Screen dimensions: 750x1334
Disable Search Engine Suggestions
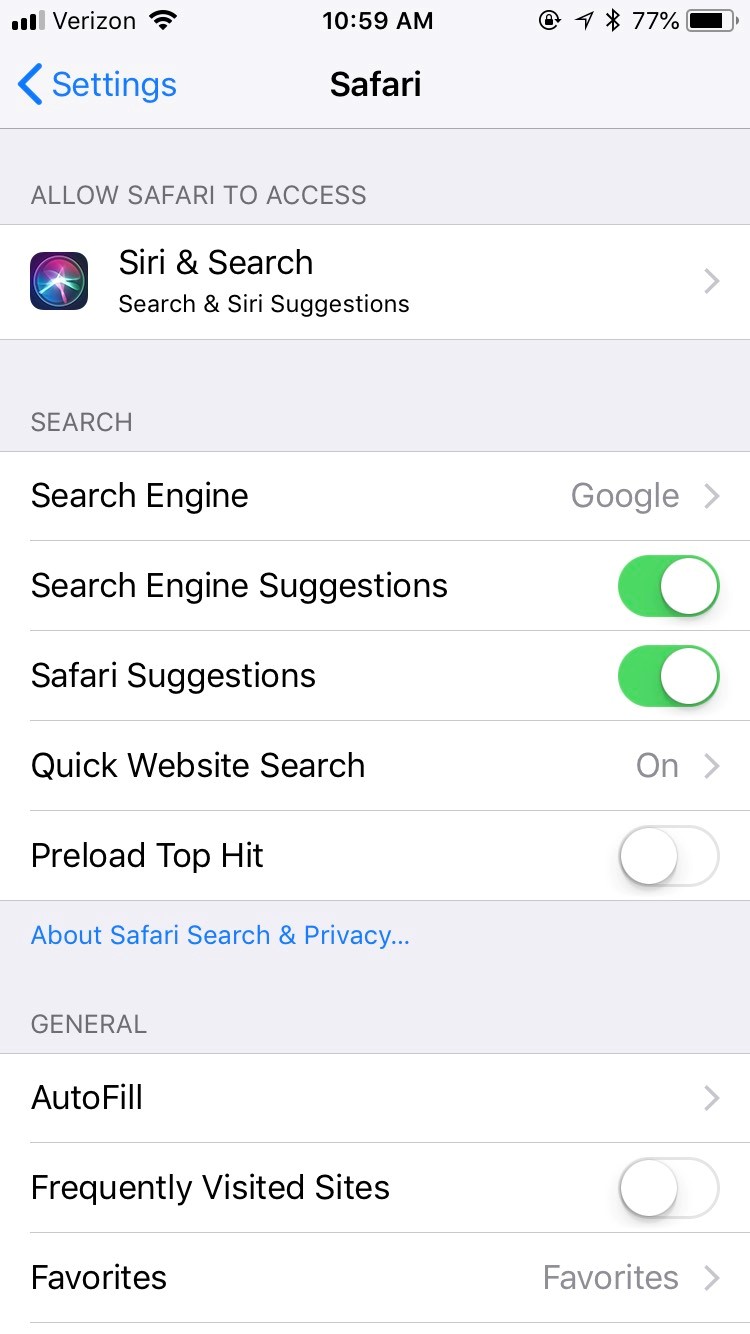669,586
